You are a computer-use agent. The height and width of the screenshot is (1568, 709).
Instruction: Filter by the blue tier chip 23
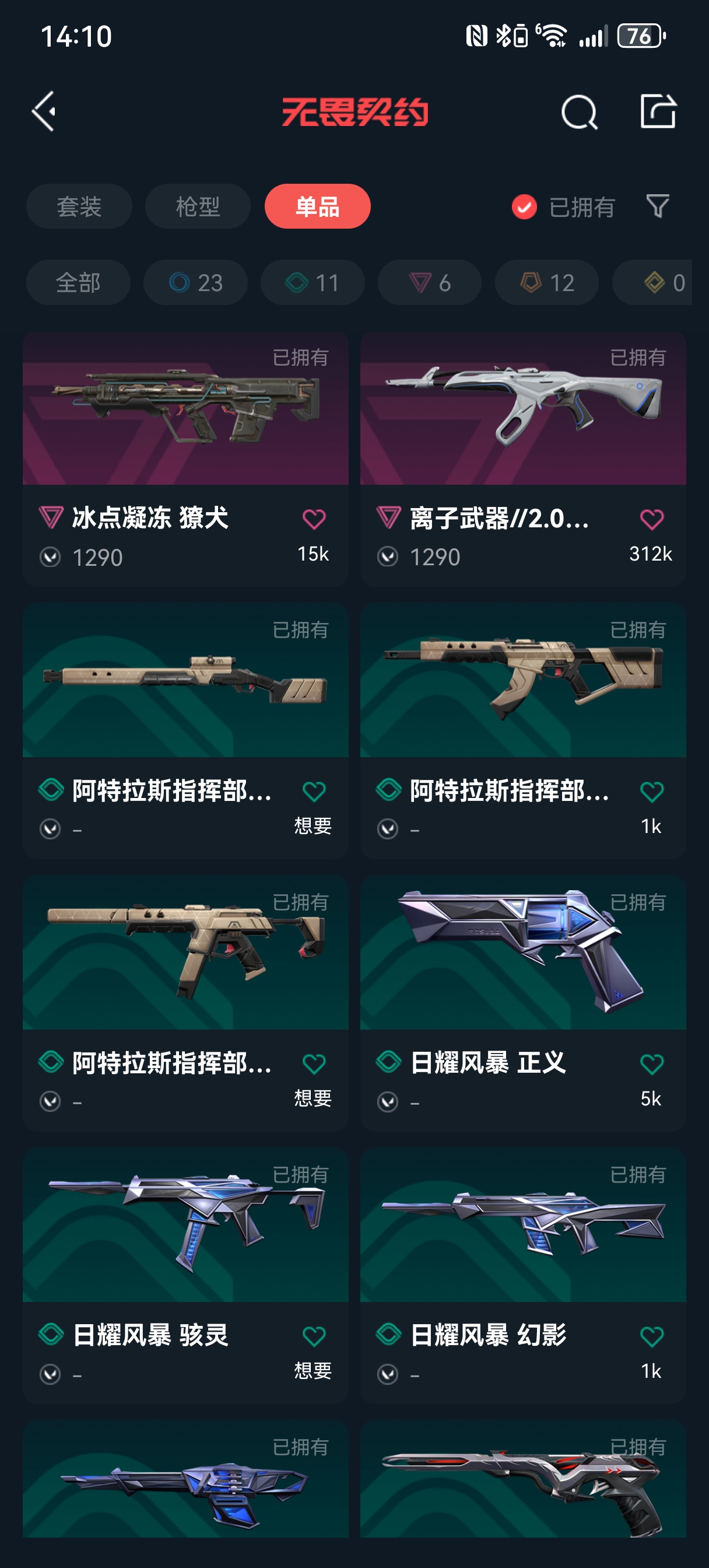(x=195, y=282)
